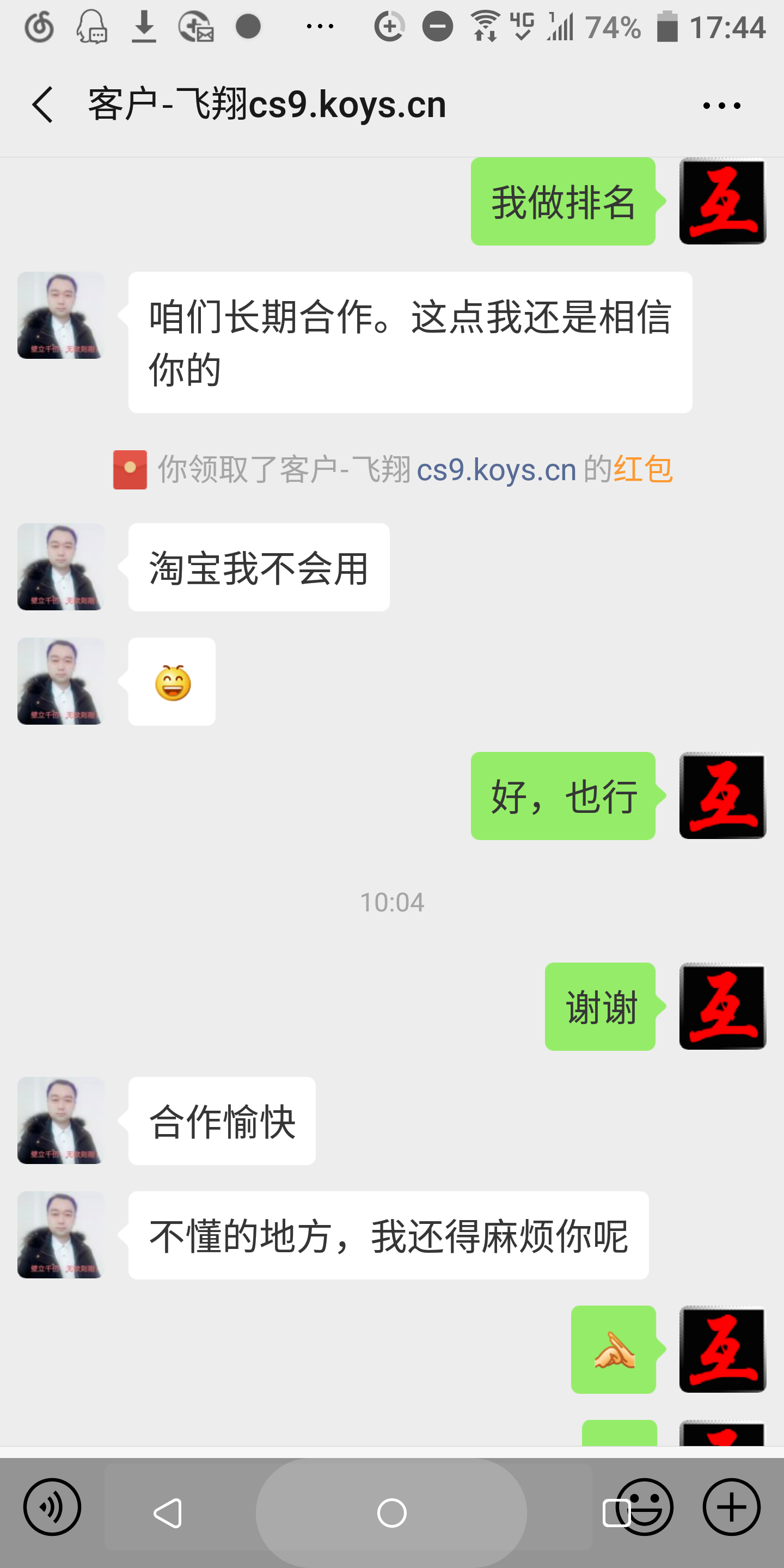
Task: Go back from the 客户-飞翔 chat
Action: click(42, 105)
